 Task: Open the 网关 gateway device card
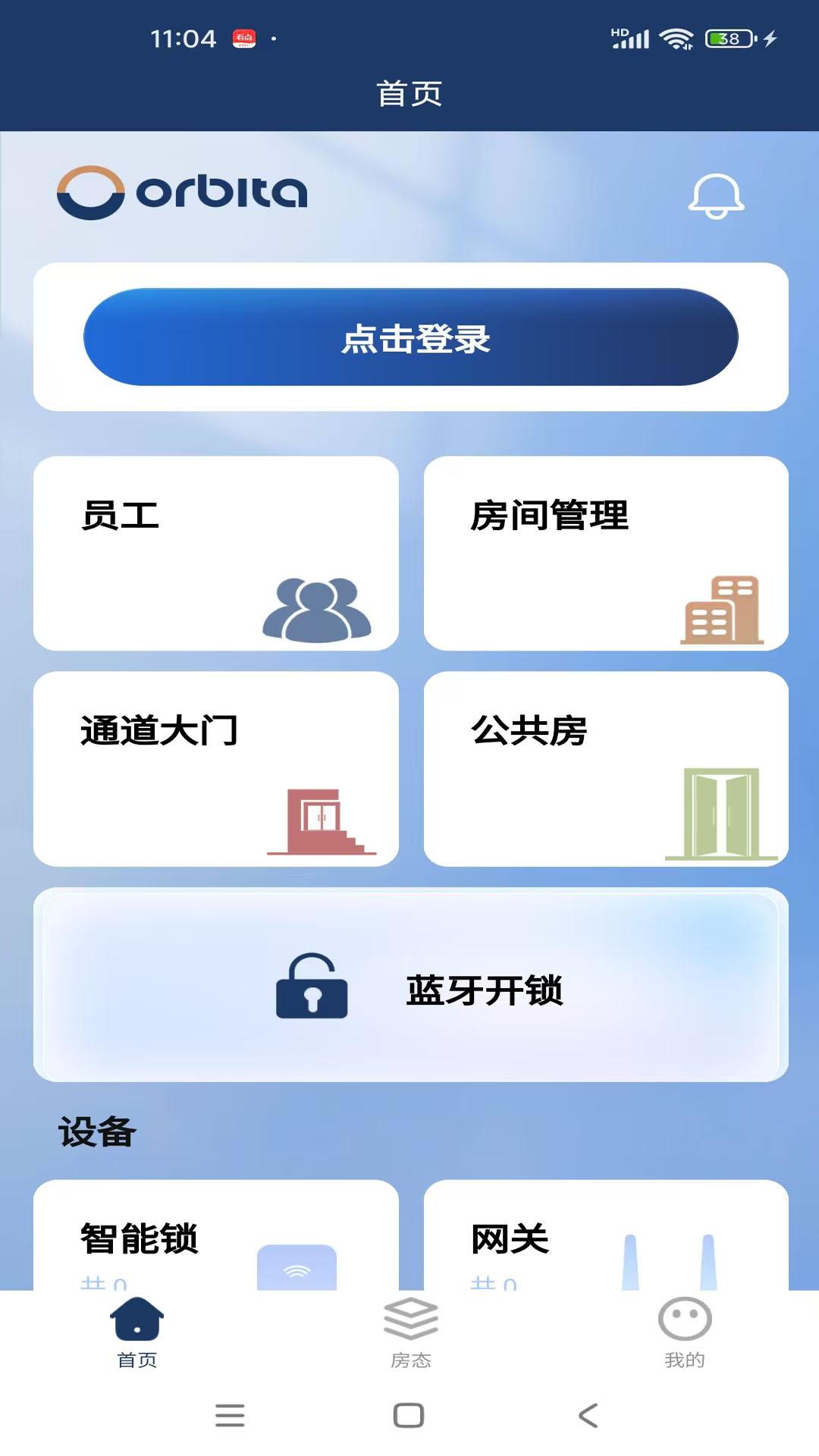coord(606,1236)
